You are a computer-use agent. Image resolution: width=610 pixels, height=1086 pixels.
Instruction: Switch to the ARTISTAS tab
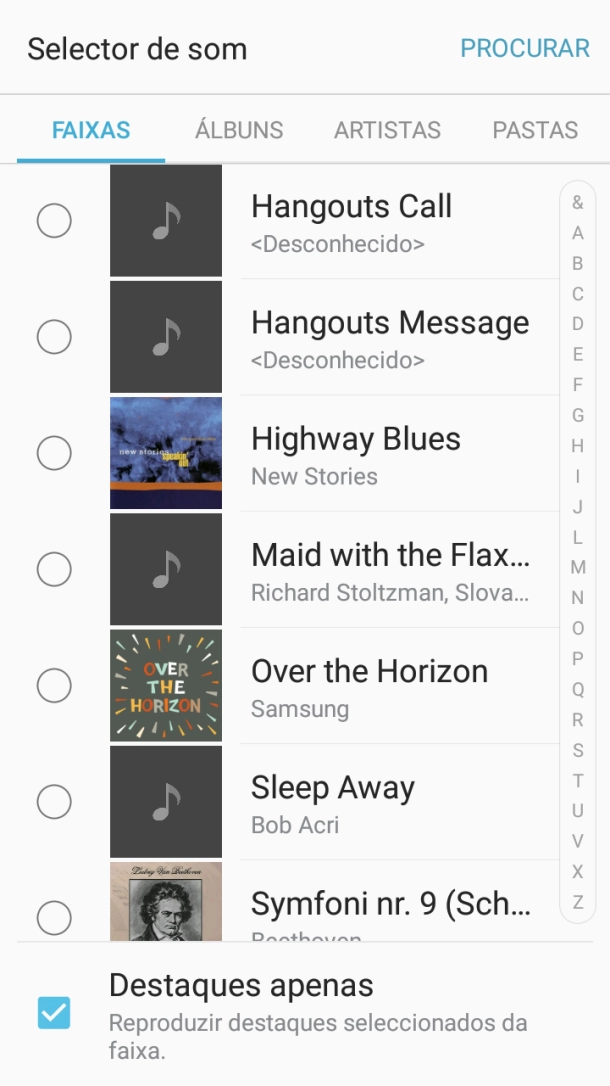(387, 130)
